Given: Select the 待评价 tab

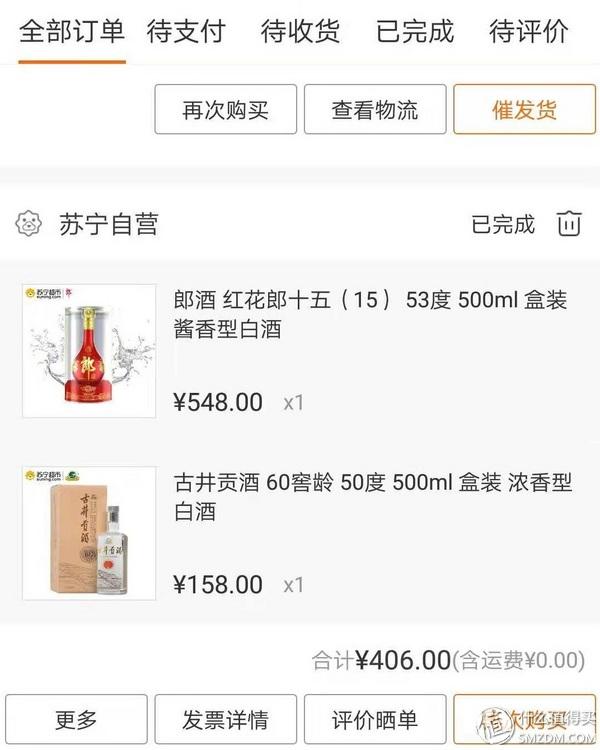Looking at the screenshot, I should pyautogui.click(x=529, y=31).
